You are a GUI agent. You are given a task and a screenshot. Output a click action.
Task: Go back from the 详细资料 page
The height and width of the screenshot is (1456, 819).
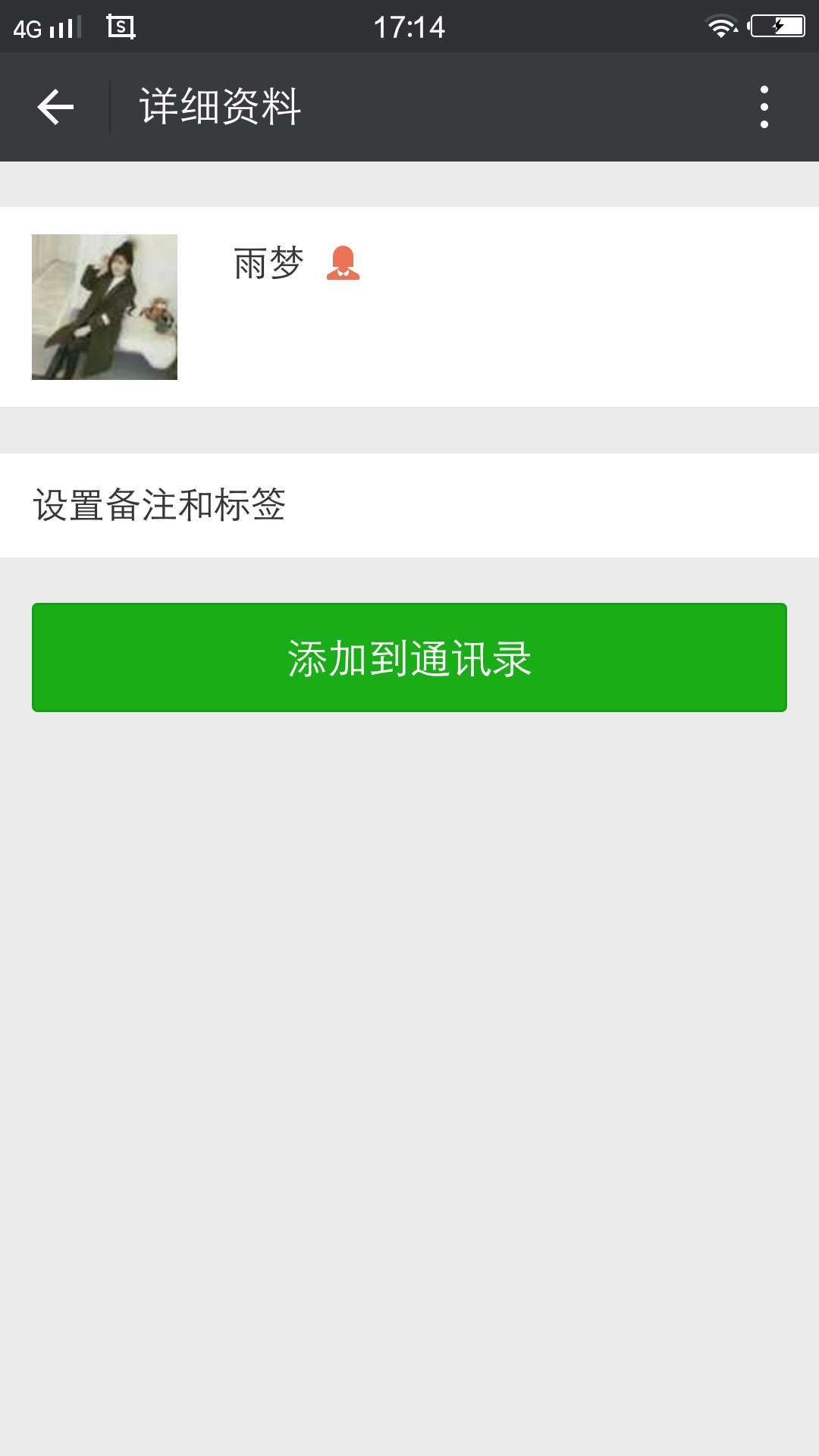tap(55, 107)
